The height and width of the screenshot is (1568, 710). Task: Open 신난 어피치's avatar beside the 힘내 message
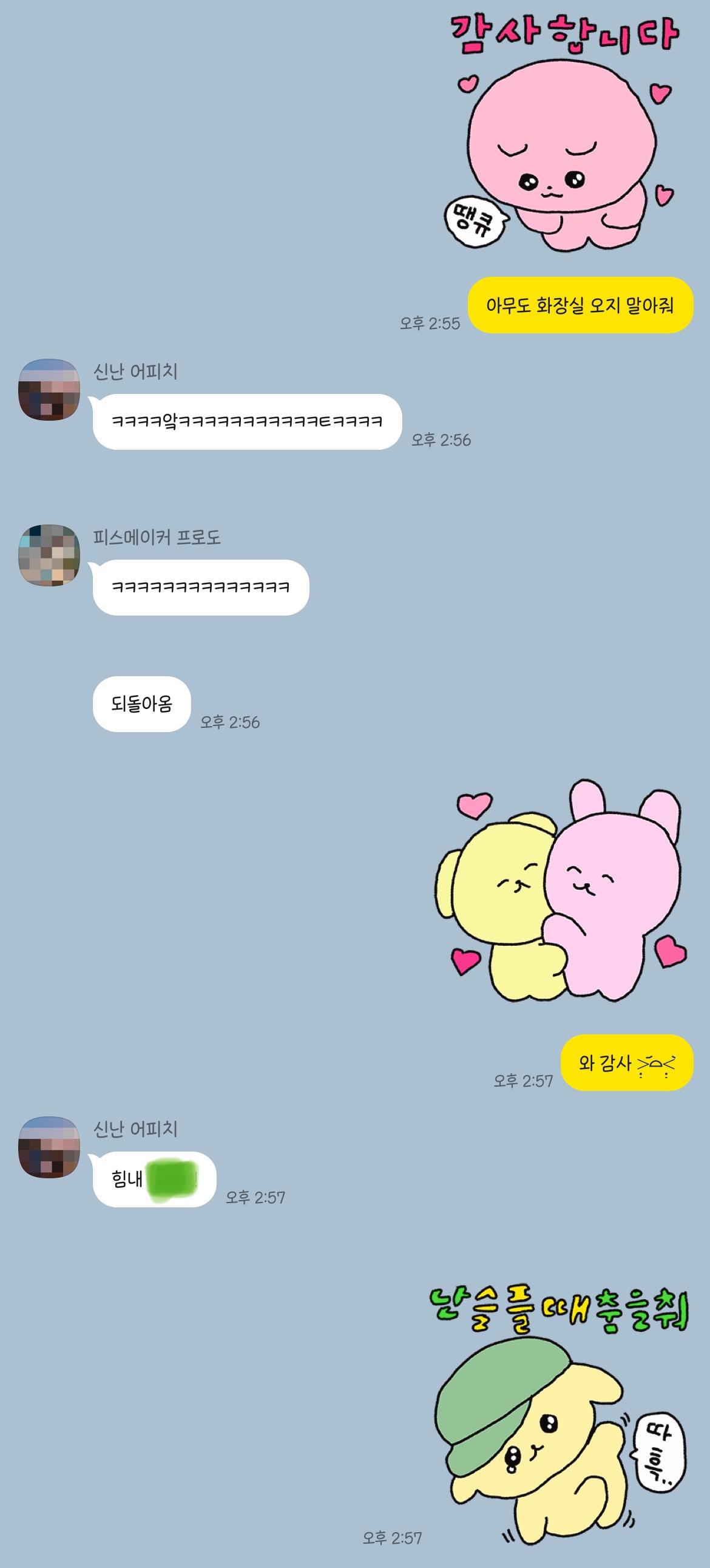49,1147
